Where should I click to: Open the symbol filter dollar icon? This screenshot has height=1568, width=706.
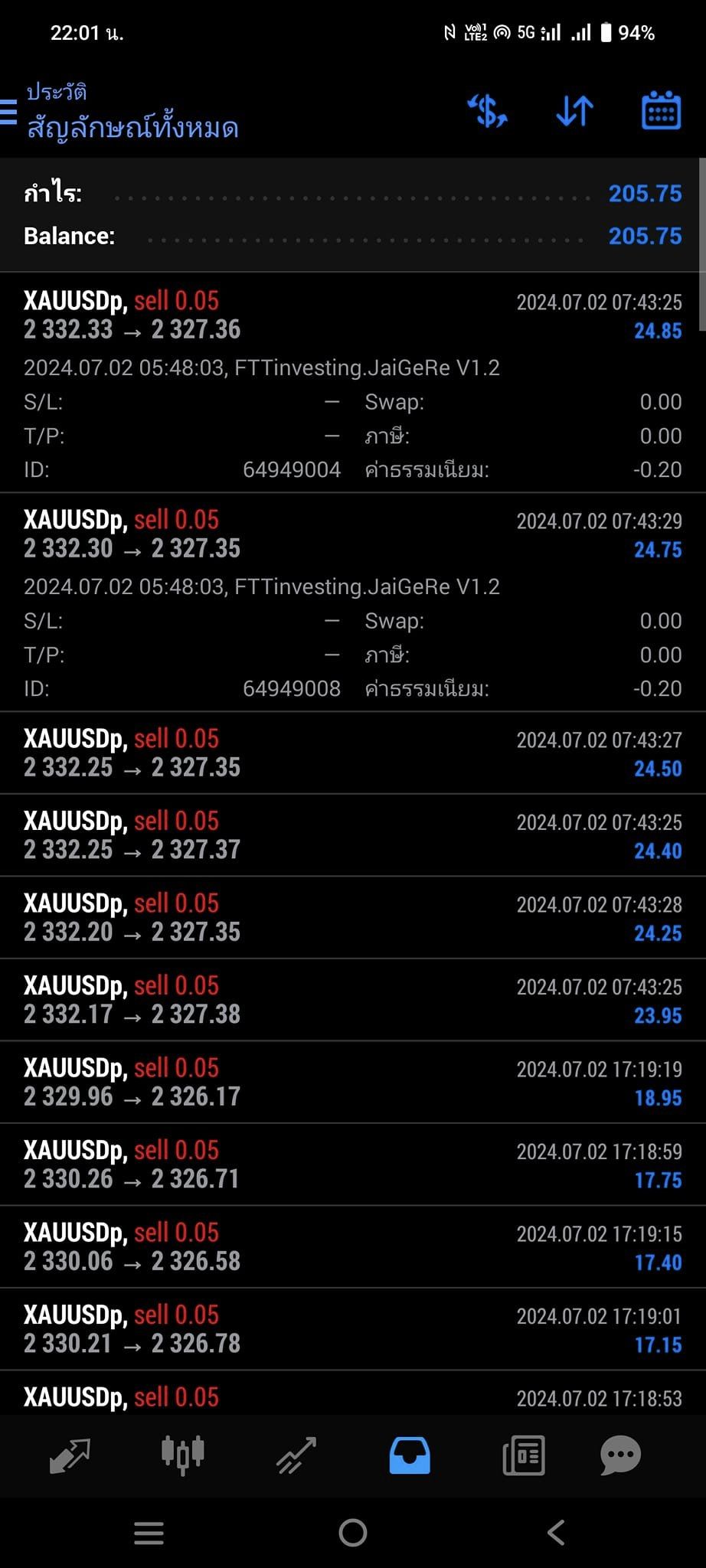point(488,111)
